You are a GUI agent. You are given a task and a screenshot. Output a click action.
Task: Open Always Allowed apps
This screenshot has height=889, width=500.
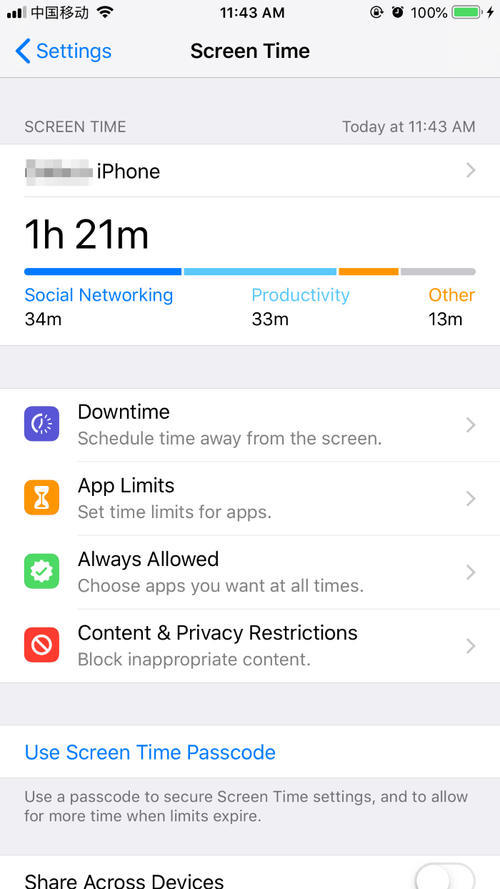[x=250, y=572]
